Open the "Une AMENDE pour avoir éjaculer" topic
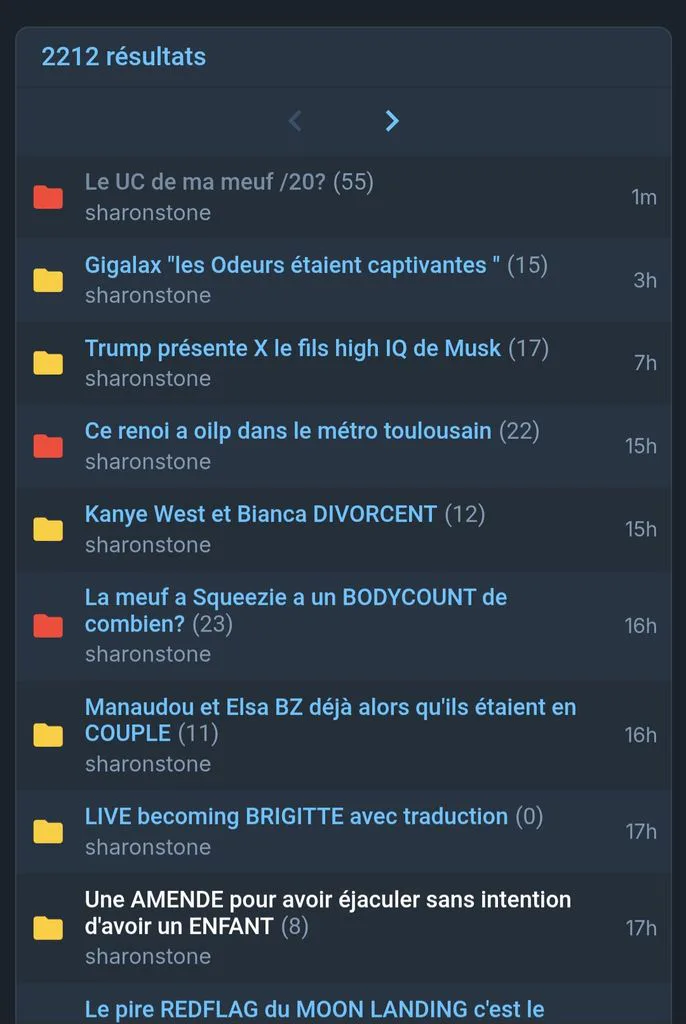686x1024 pixels. tap(328, 912)
